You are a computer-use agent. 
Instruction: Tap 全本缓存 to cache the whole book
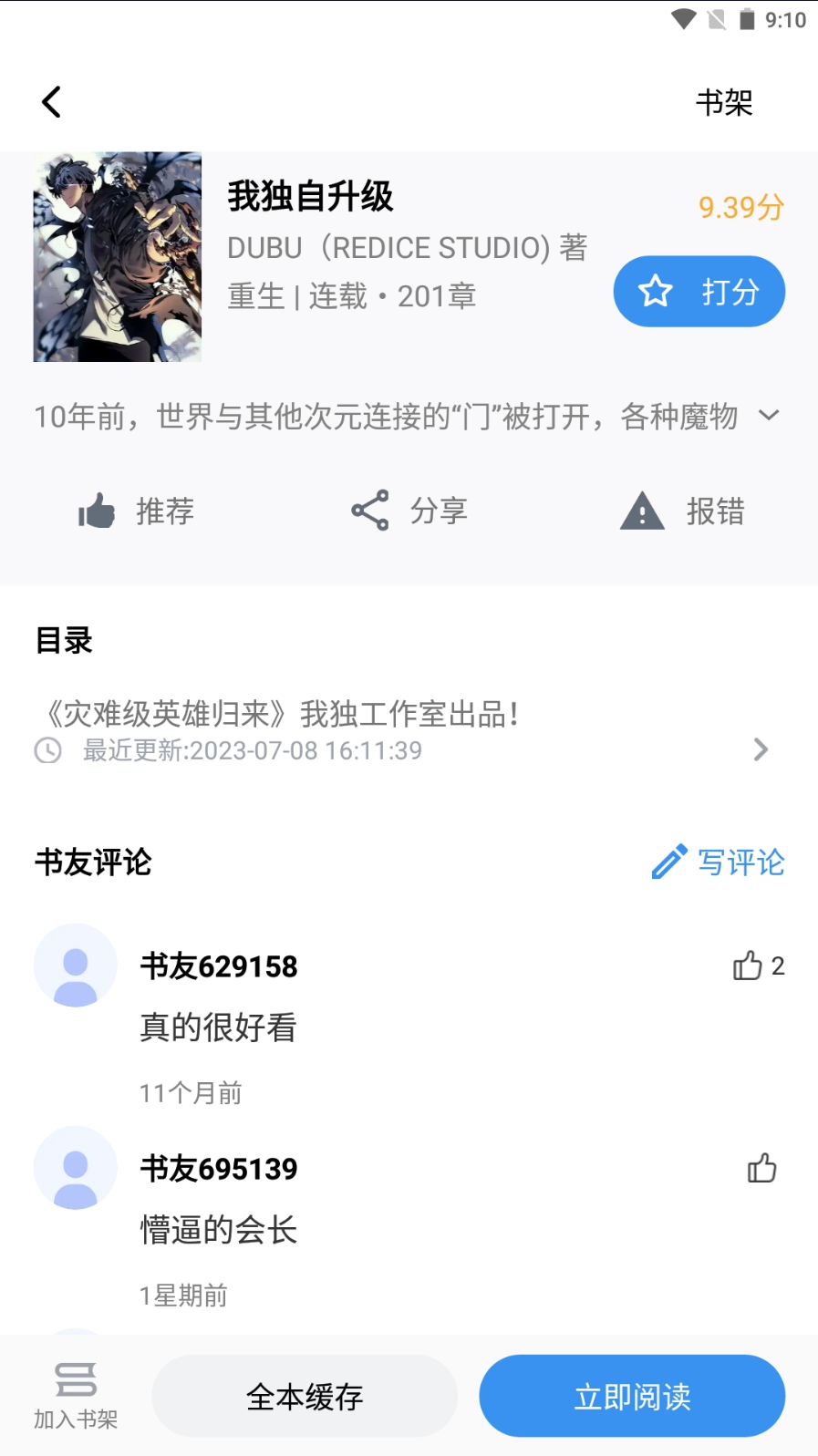(305, 1396)
